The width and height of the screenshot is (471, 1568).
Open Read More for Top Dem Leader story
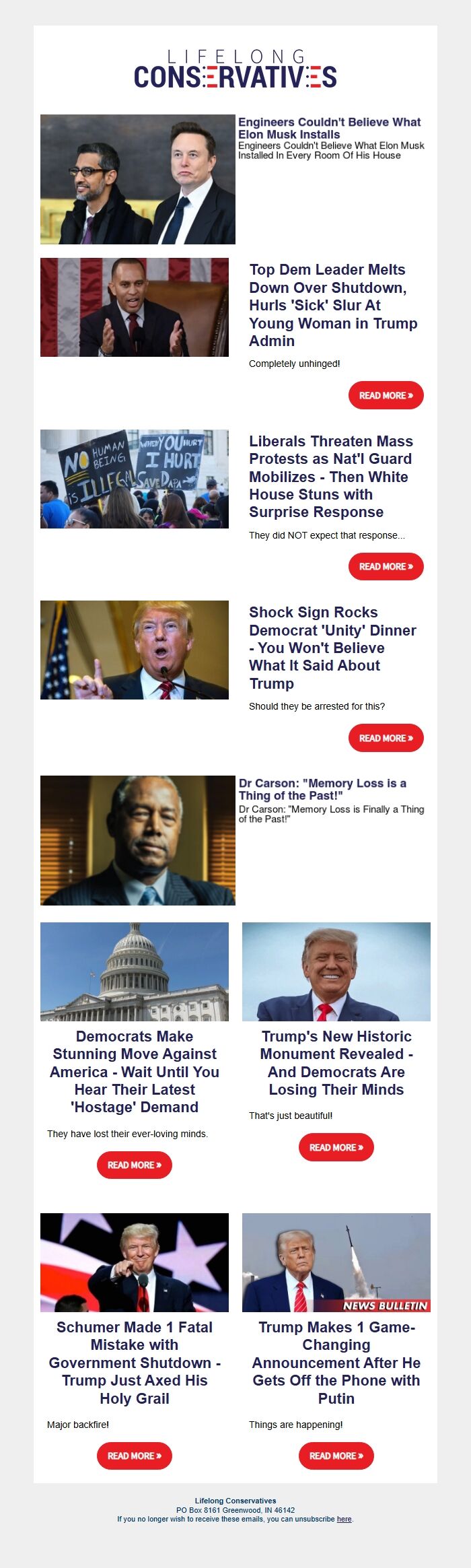(386, 395)
